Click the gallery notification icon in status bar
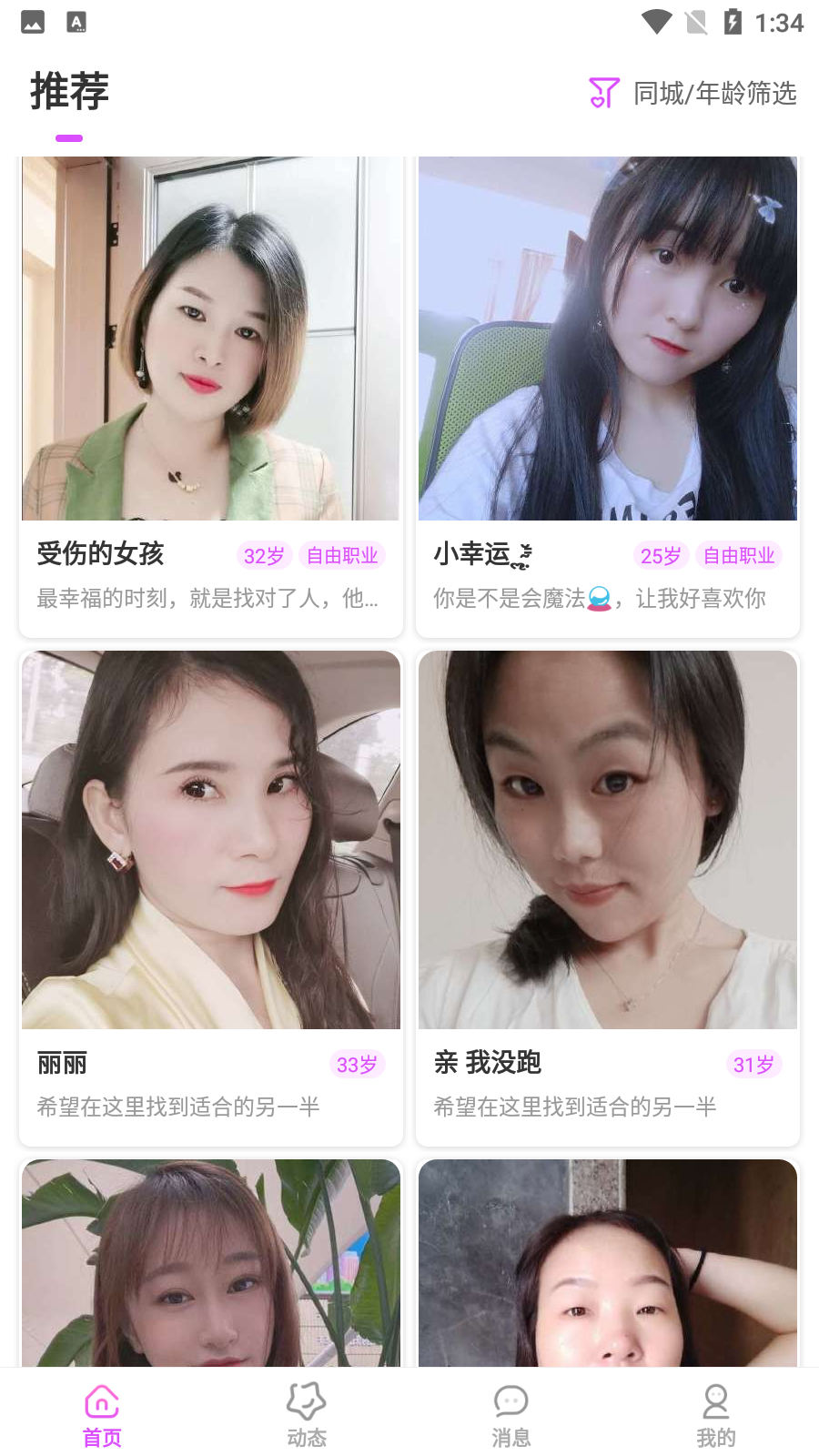The width and height of the screenshot is (819, 1456). point(33,21)
